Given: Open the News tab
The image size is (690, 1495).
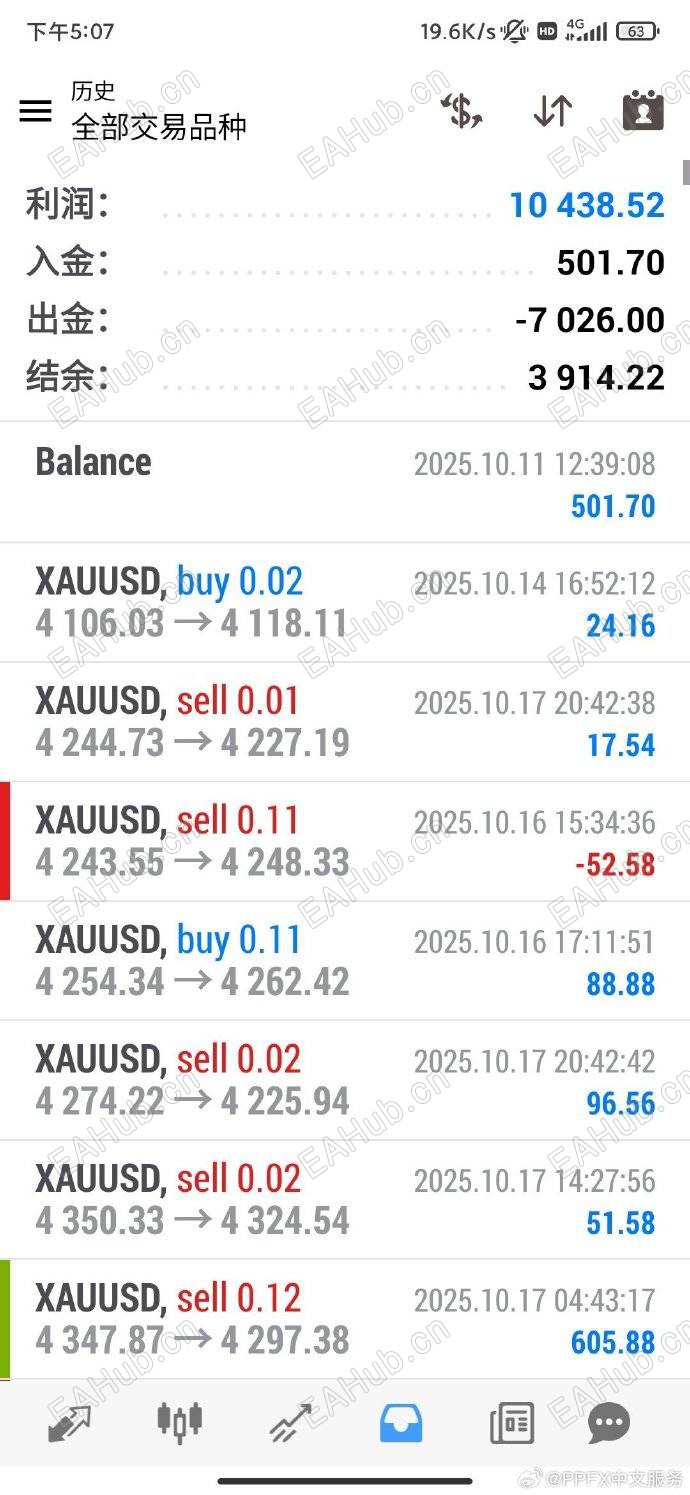Looking at the screenshot, I should 511,1422.
